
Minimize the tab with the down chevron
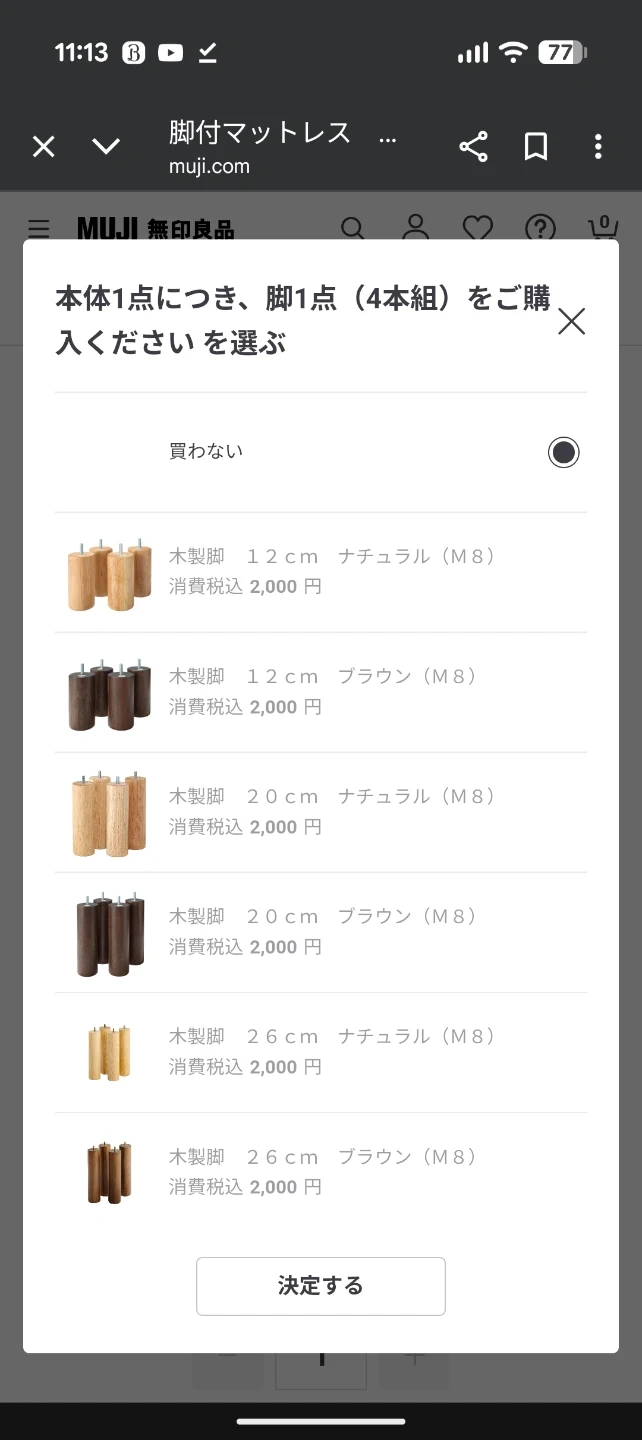pos(106,147)
